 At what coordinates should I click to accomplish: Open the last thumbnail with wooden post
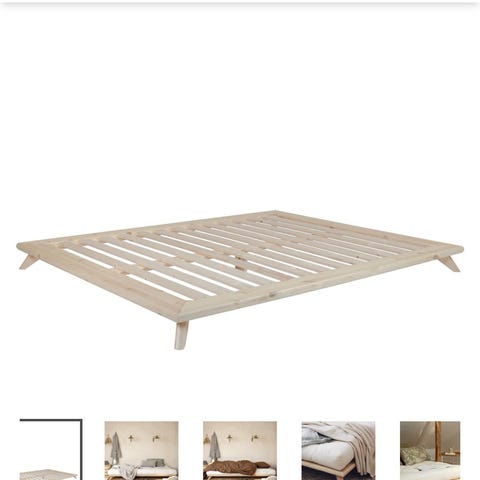(430, 451)
